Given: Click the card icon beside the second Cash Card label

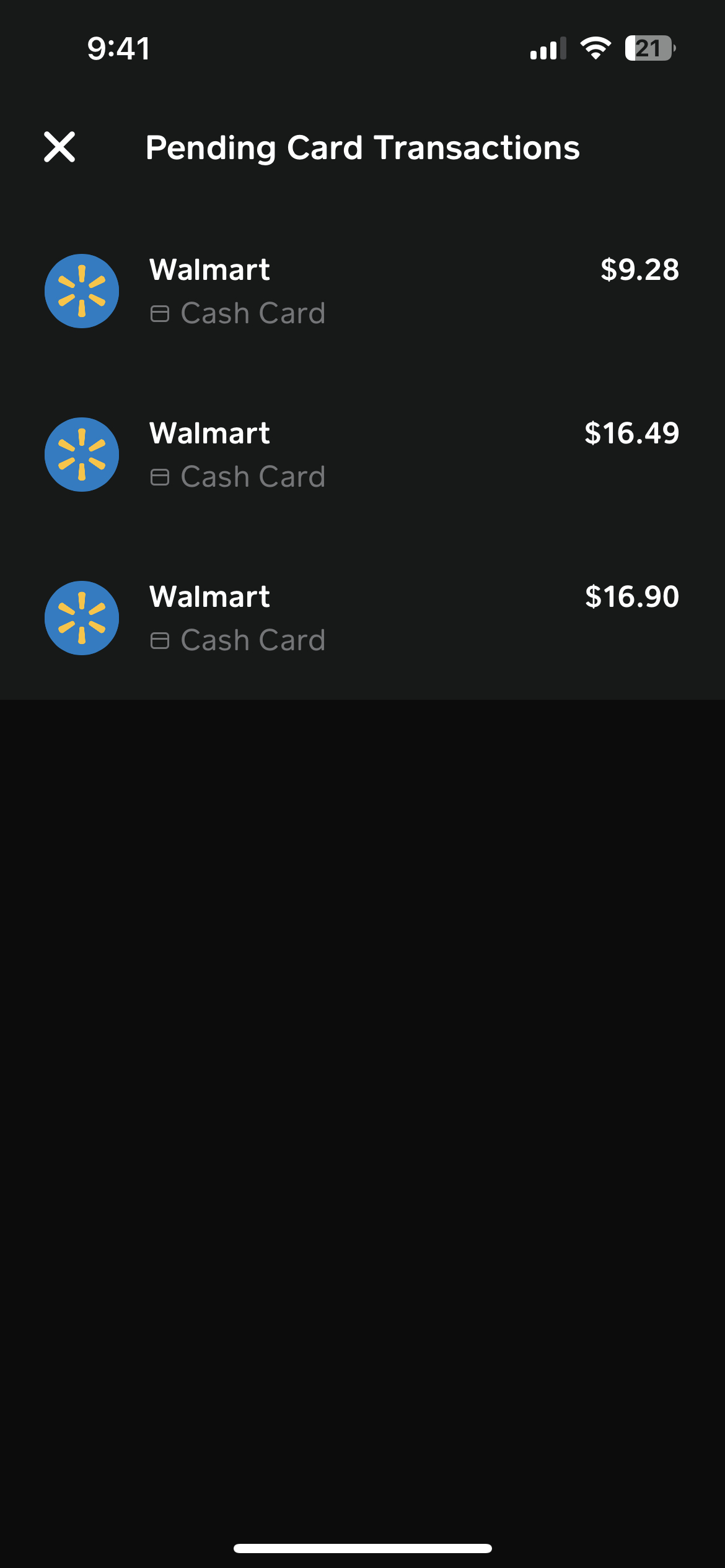Looking at the screenshot, I should pos(161,476).
